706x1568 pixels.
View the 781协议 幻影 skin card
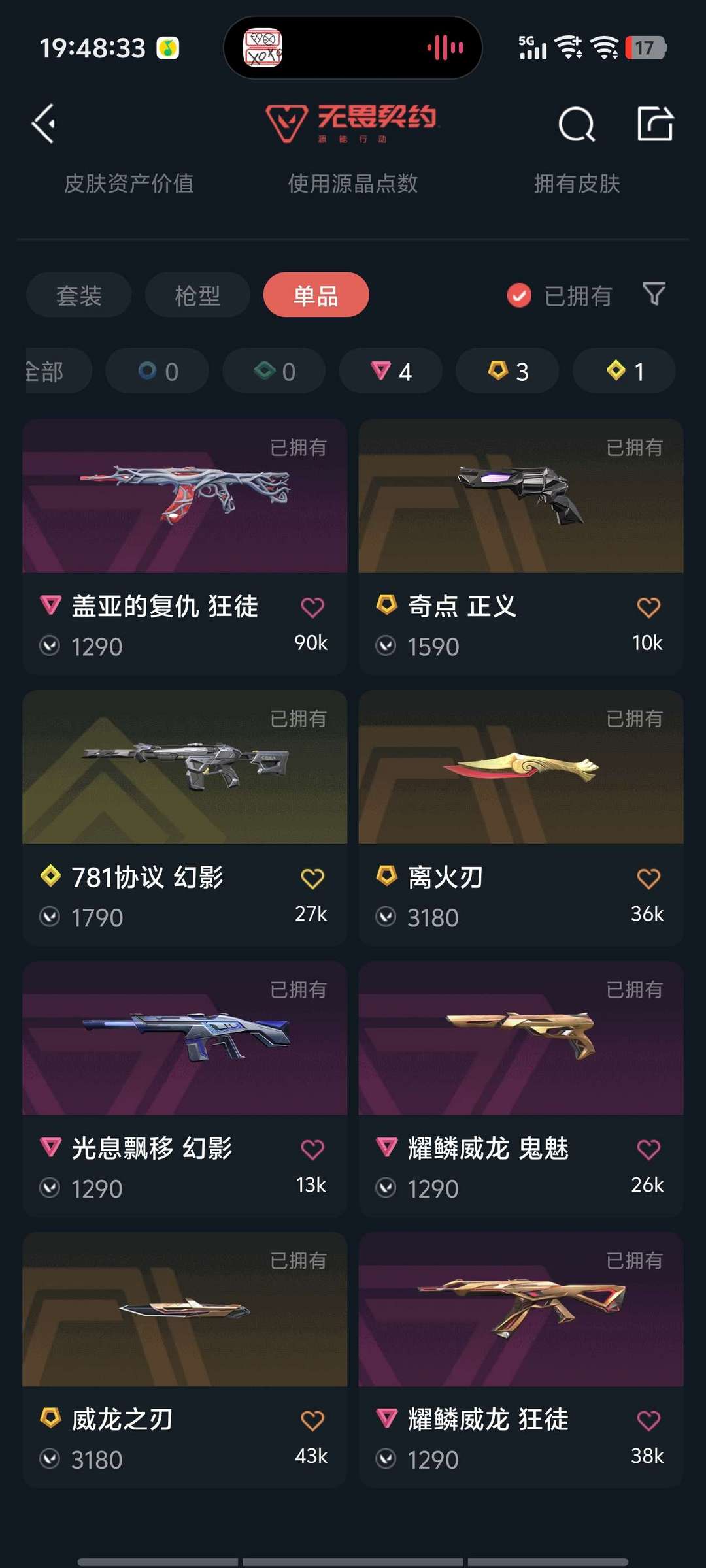tap(185, 768)
